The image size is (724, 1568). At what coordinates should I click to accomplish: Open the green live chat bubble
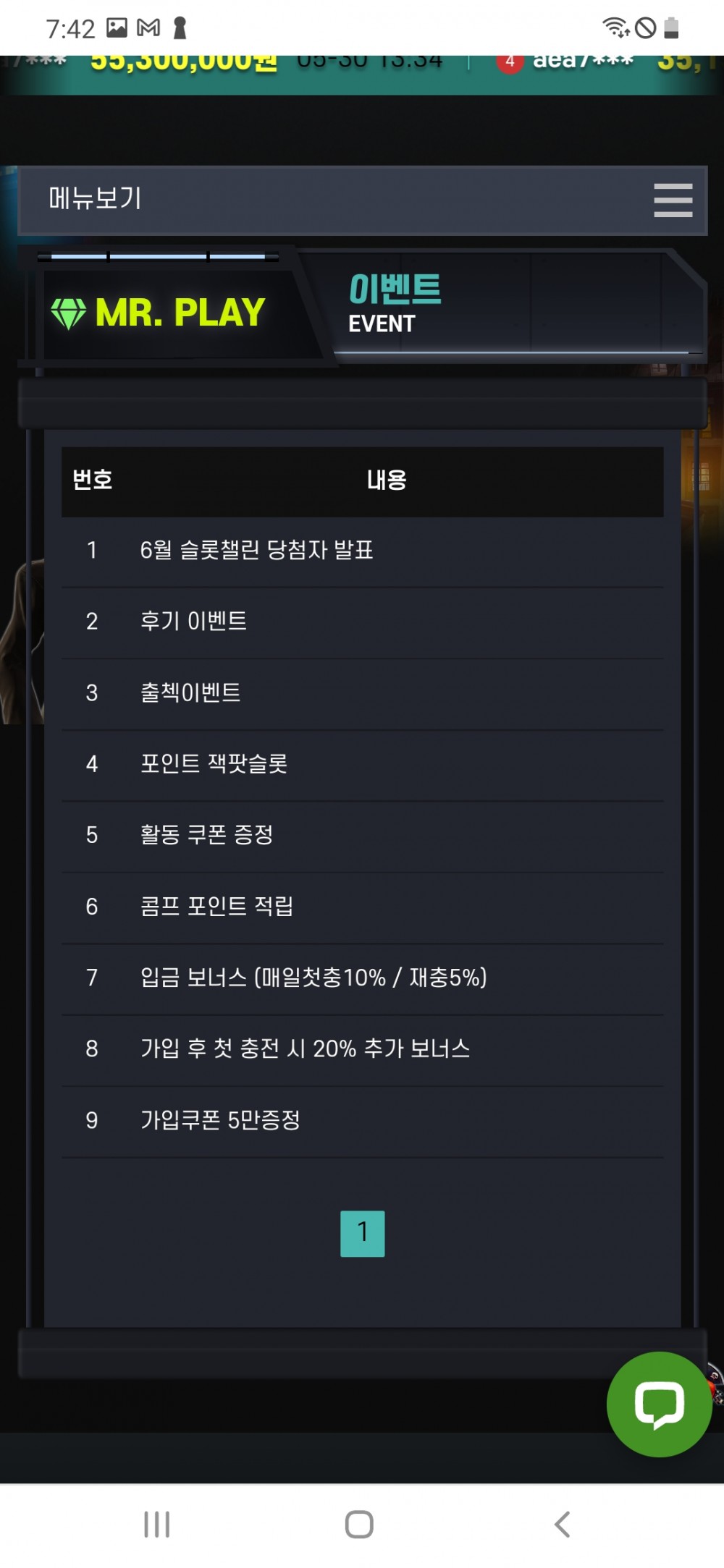[659, 1404]
